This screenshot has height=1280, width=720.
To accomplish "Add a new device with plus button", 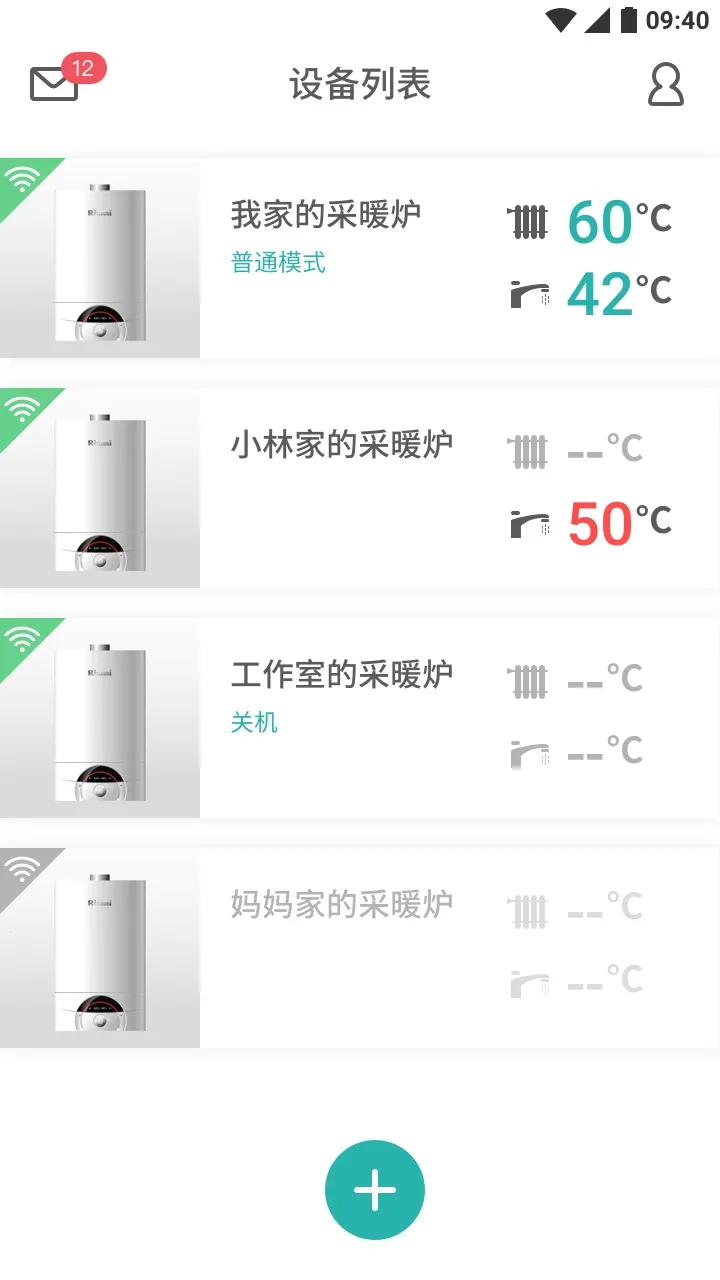I will [375, 1190].
